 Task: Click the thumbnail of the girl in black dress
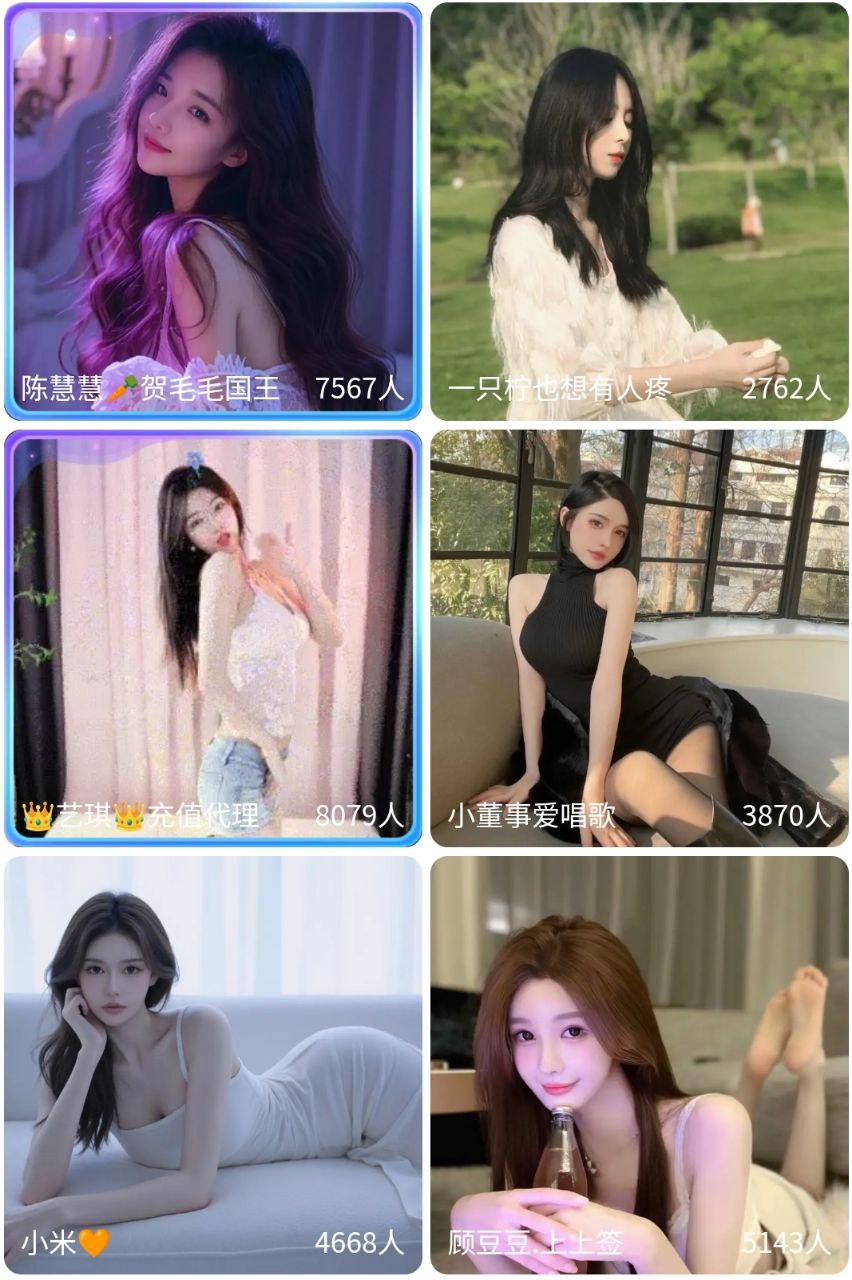click(x=640, y=620)
